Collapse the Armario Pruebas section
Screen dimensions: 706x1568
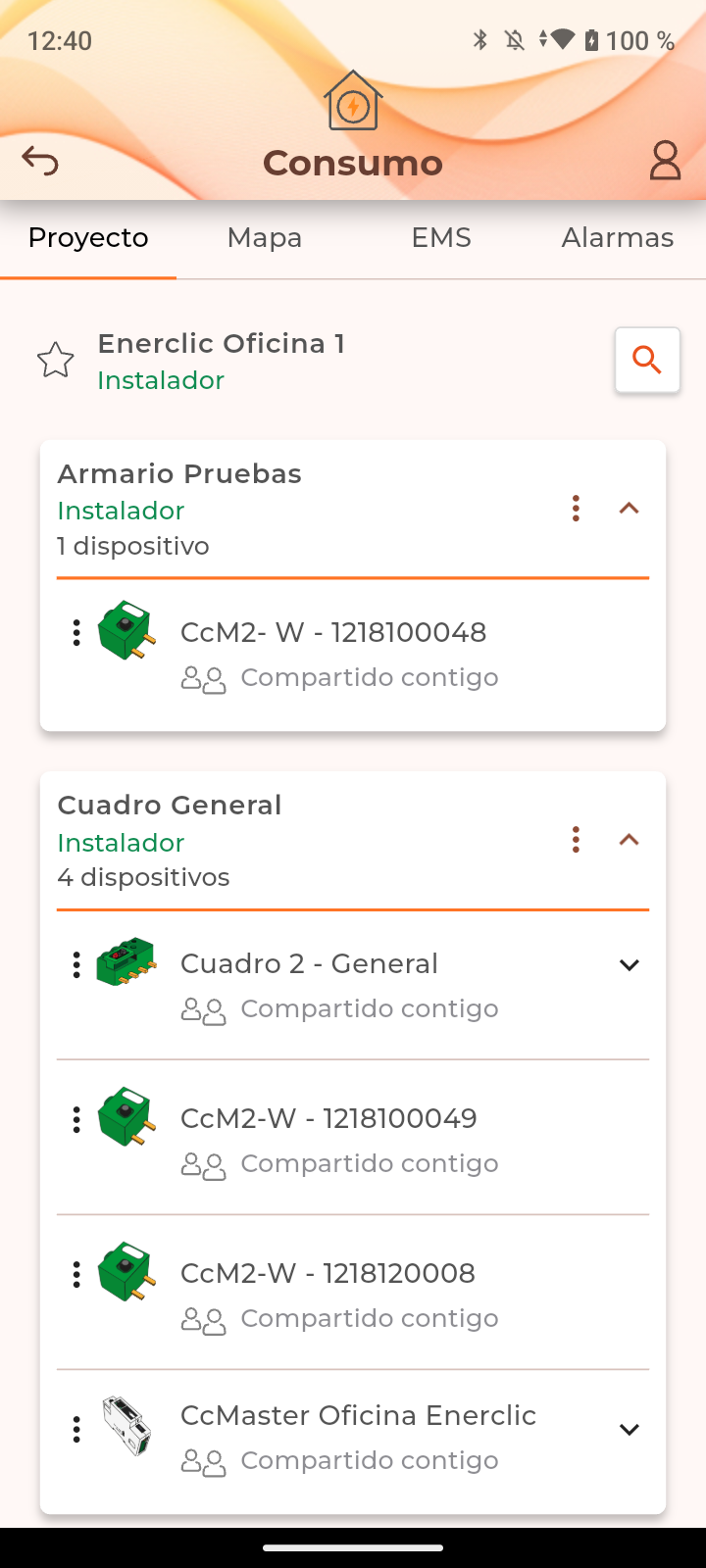pyautogui.click(x=630, y=509)
